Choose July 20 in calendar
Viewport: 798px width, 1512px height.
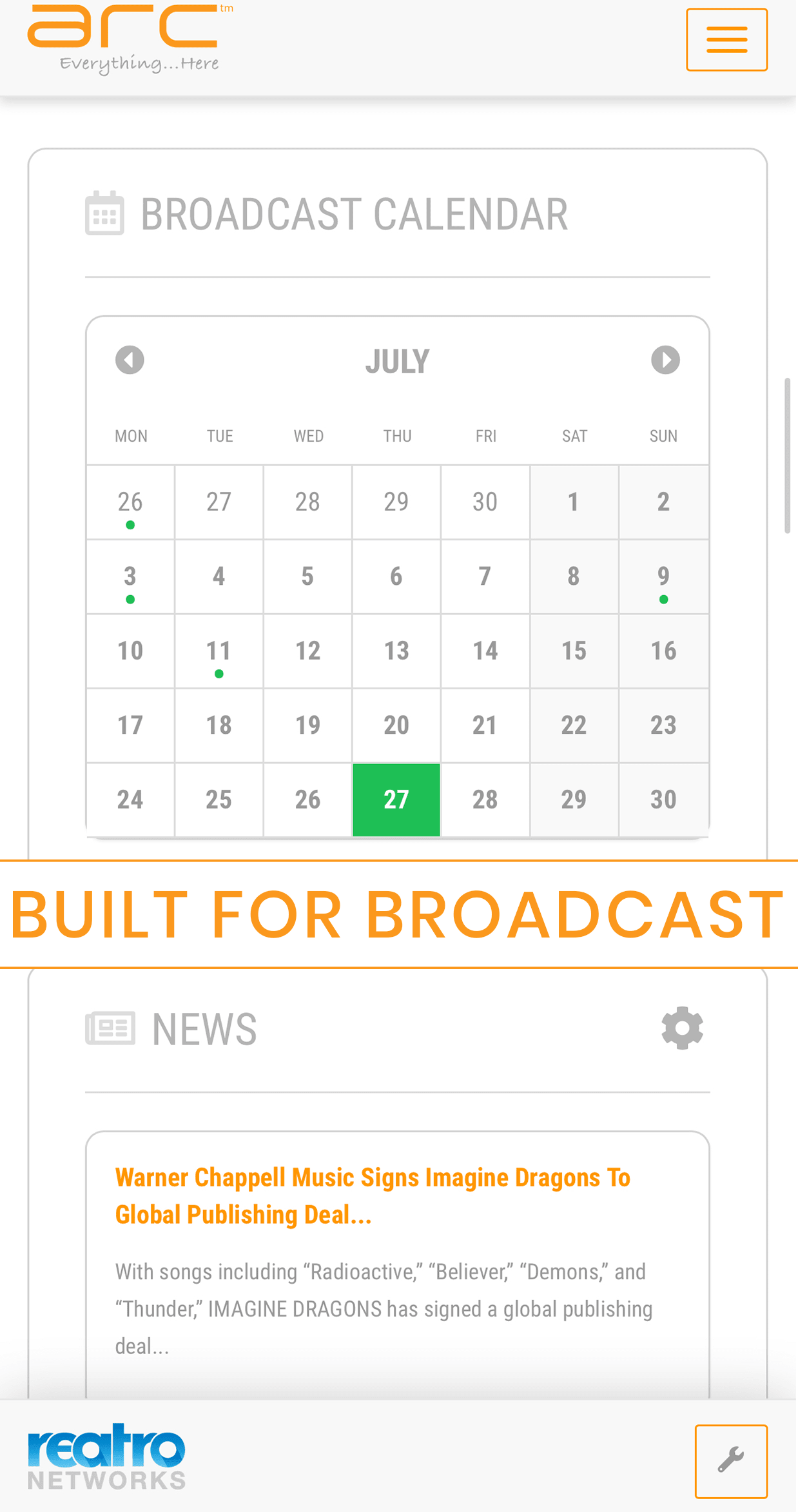click(396, 725)
